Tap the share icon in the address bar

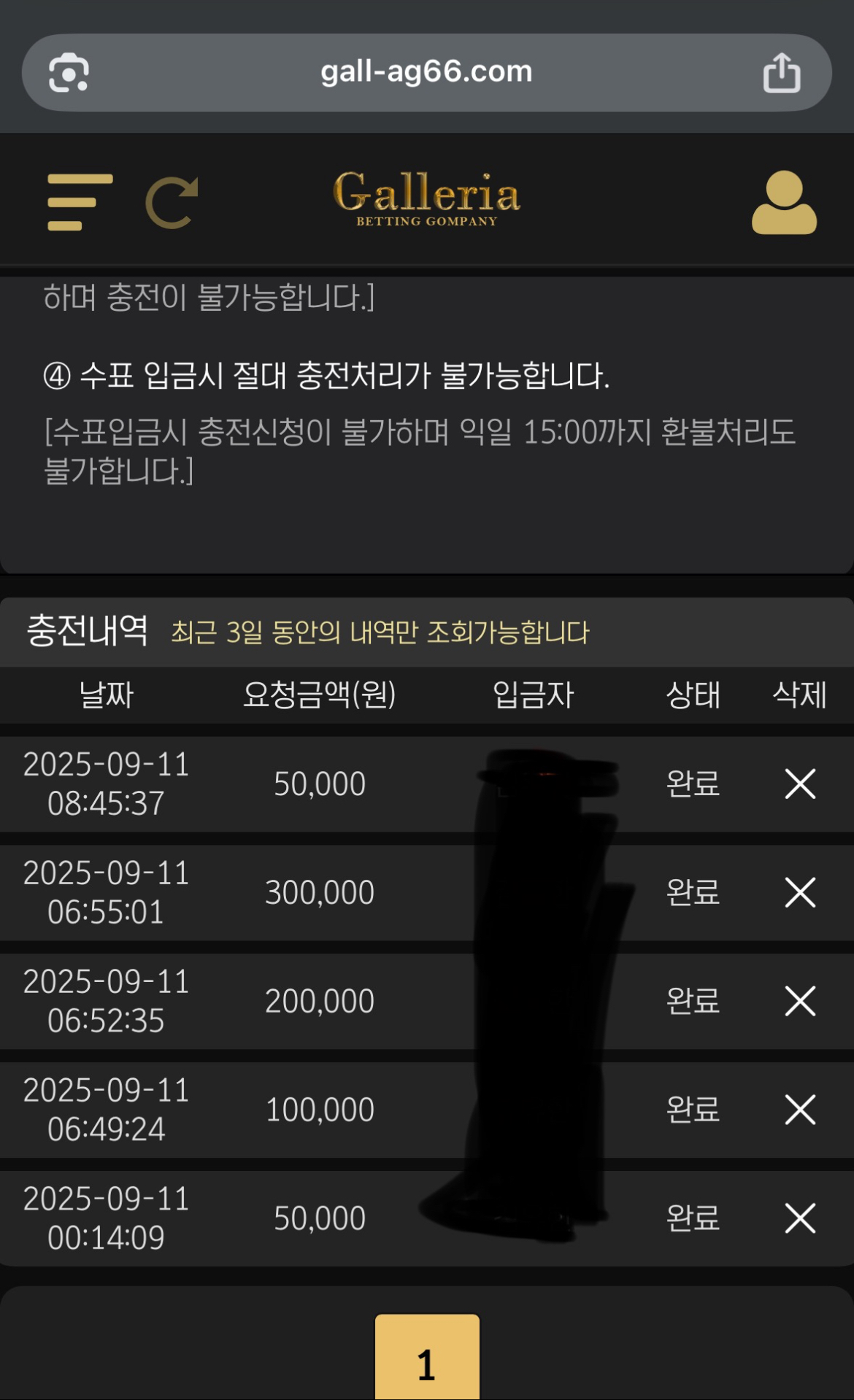click(x=781, y=71)
